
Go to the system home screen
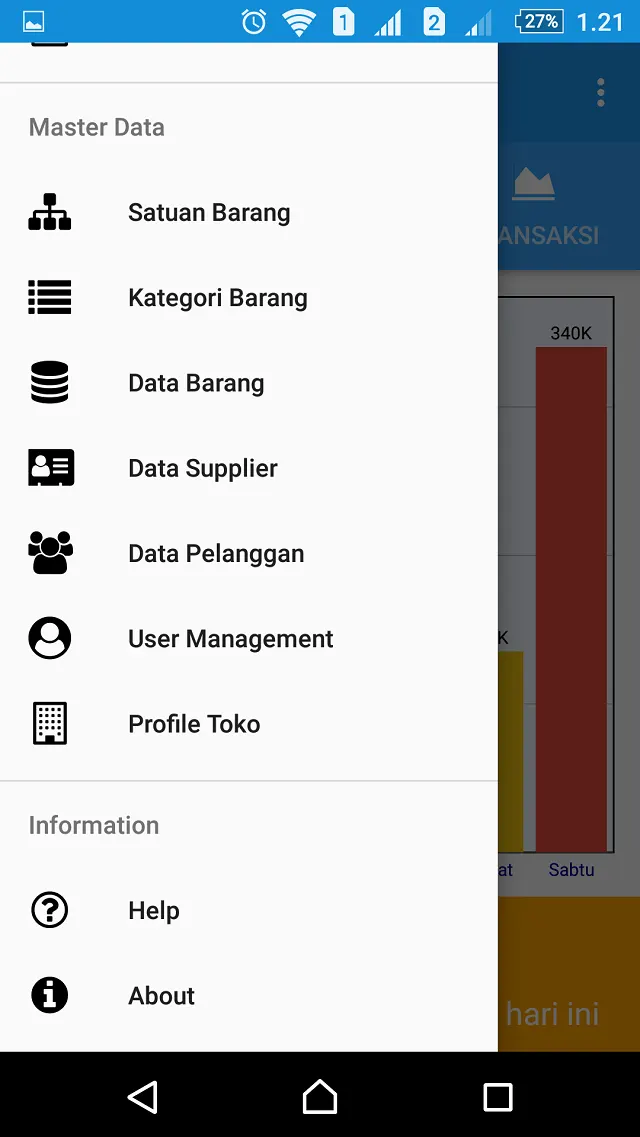320,1096
